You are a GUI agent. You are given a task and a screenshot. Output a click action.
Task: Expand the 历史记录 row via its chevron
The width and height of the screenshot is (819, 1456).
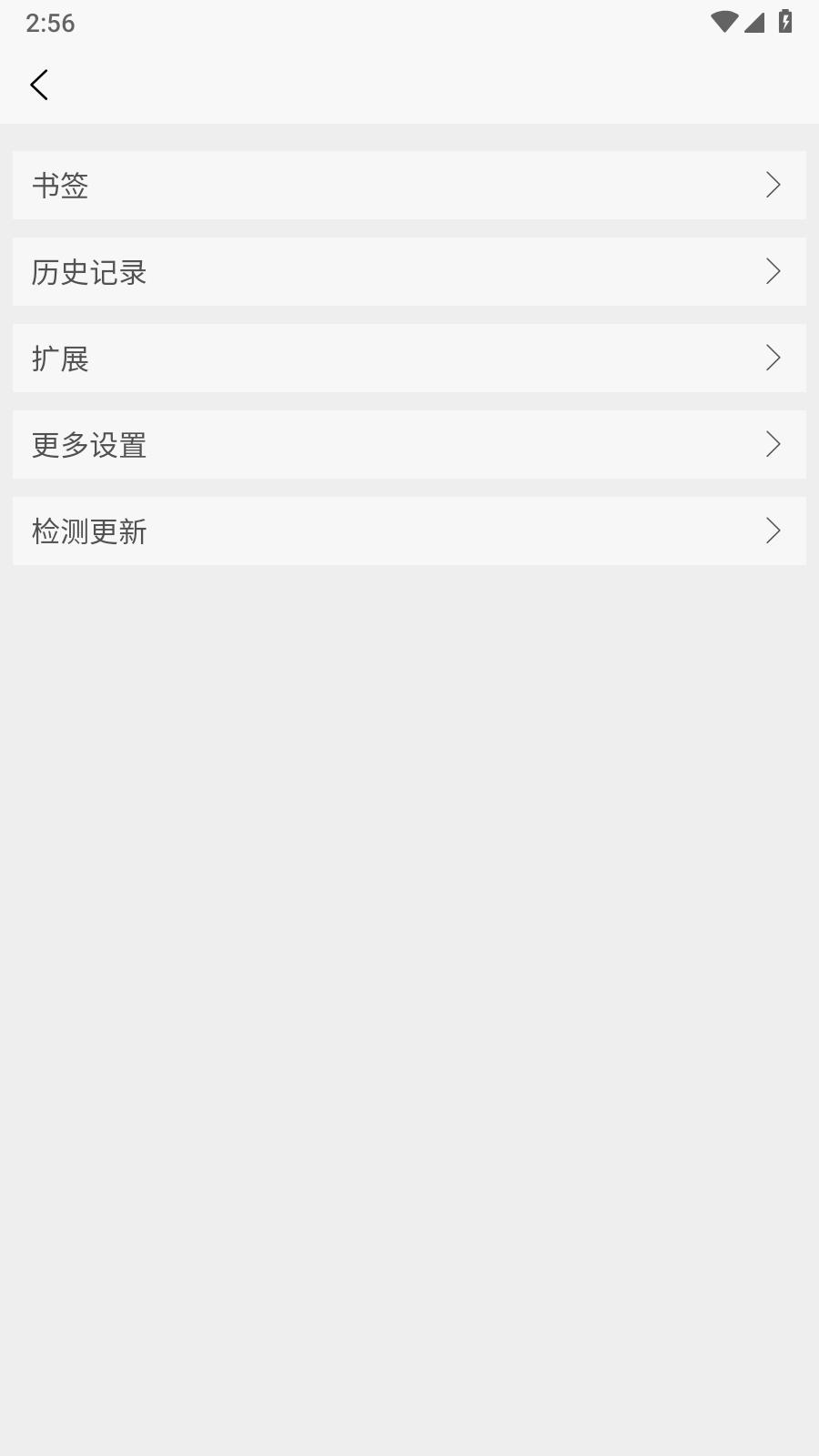coord(774,272)
